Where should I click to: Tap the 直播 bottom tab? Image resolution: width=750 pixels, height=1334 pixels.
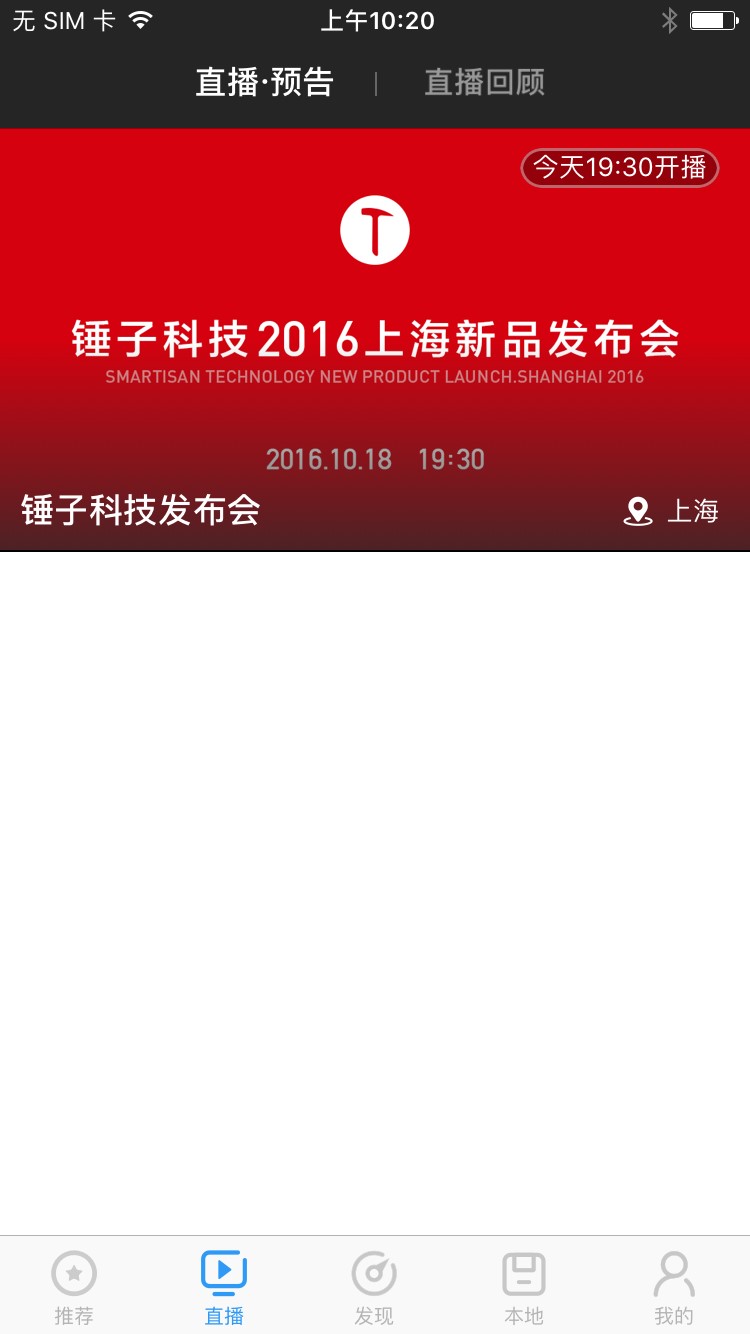coord(224,1286)
